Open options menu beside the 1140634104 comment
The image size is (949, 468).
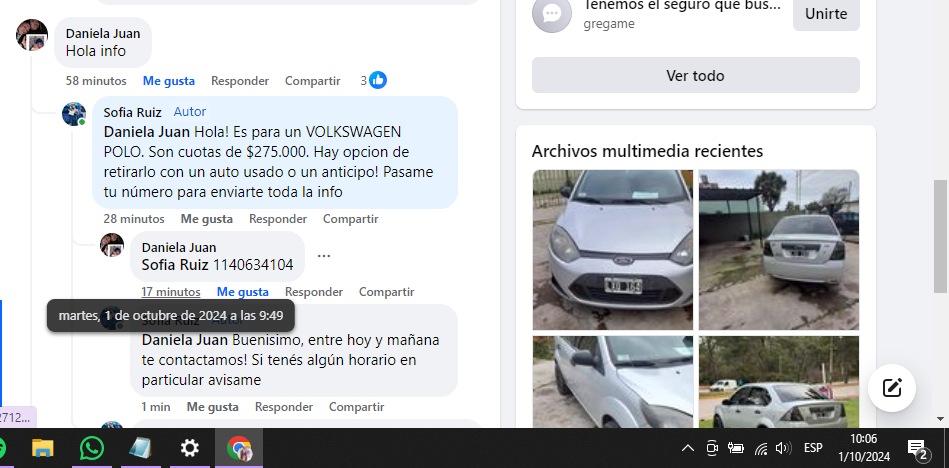[x=324, y=256]
